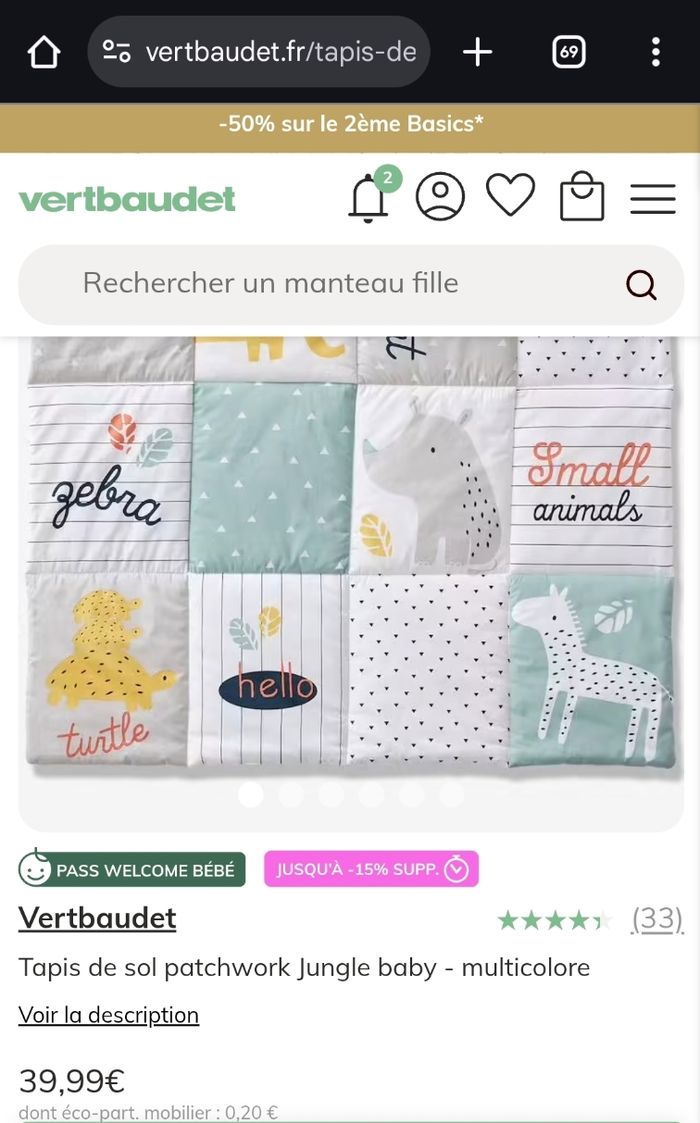This screenshot has height=1123, width=700.
Task: Open the hamburger menu
Action: pos(653,199)
